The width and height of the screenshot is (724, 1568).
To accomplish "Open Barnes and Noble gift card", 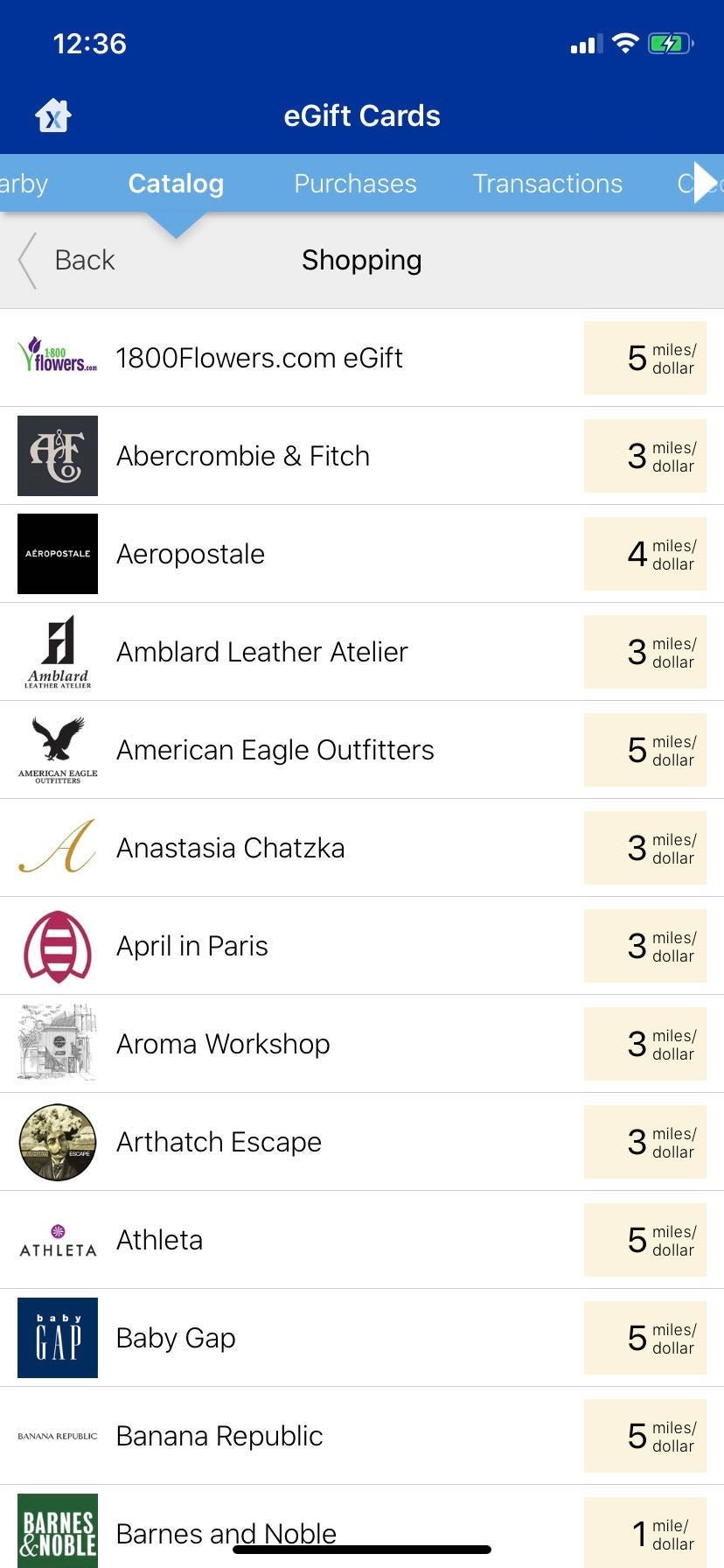I will [x=226, y=1531].
